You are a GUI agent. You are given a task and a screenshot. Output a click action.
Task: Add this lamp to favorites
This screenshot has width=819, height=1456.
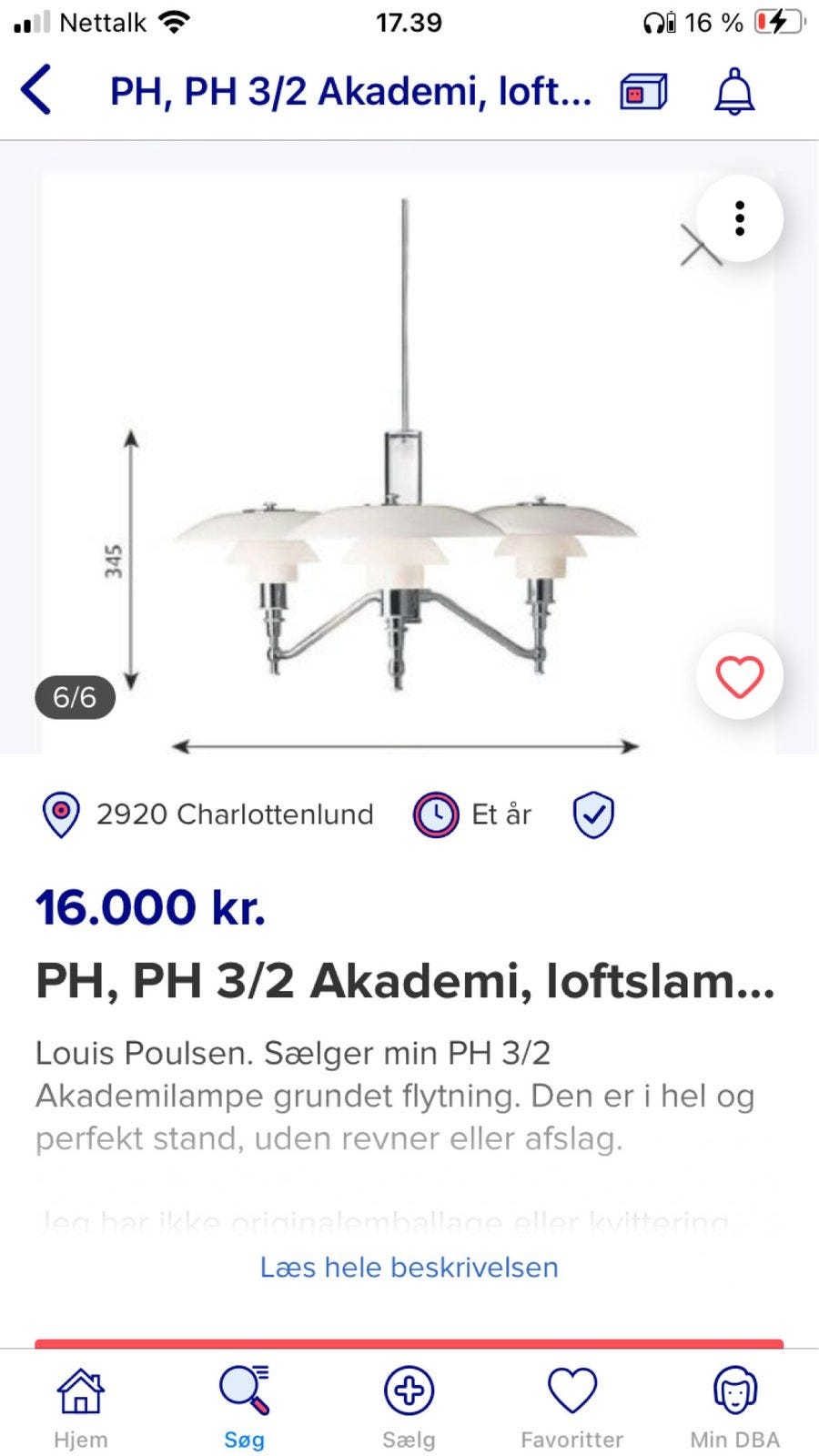[739, 677]
